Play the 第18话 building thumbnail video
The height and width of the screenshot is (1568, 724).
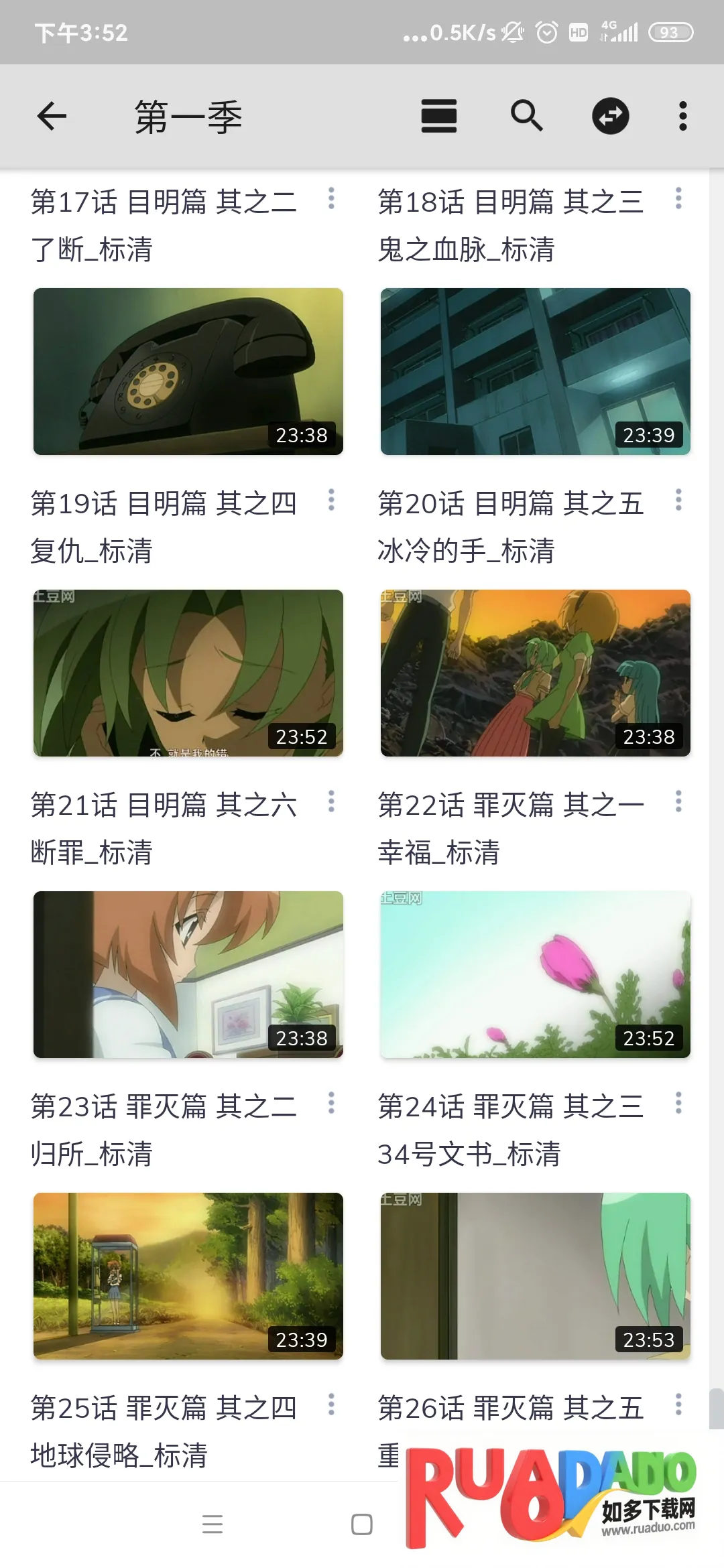pyautogui.click(x=535, y=371)
